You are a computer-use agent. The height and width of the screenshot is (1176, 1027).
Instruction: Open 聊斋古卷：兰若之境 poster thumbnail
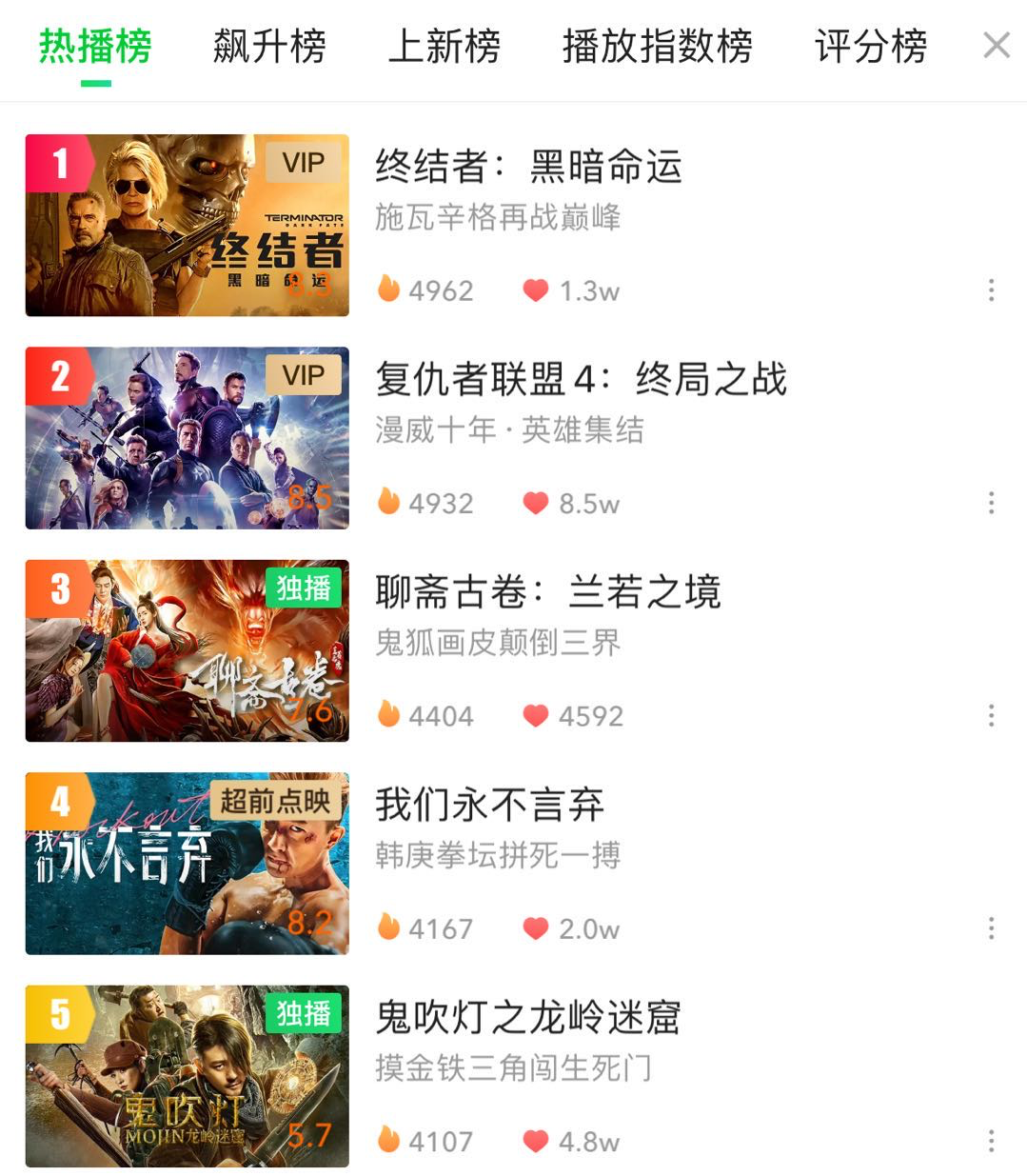(188, 650)
